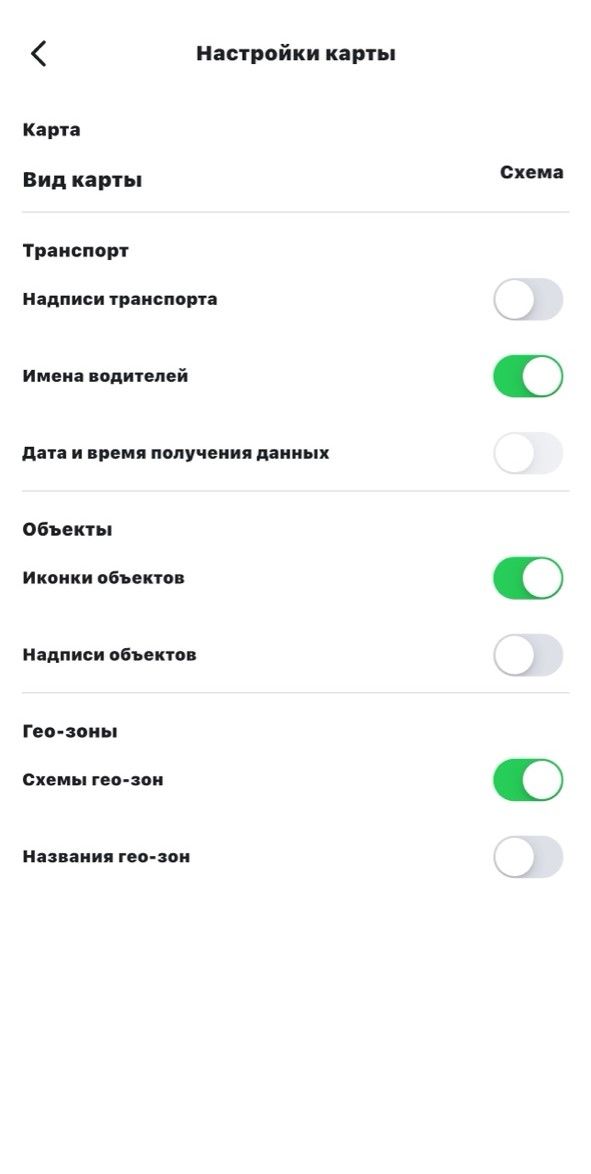Enable Надписи транспорта switch
The width and height of the screenshot is (591, 1174).
point(527,299)
